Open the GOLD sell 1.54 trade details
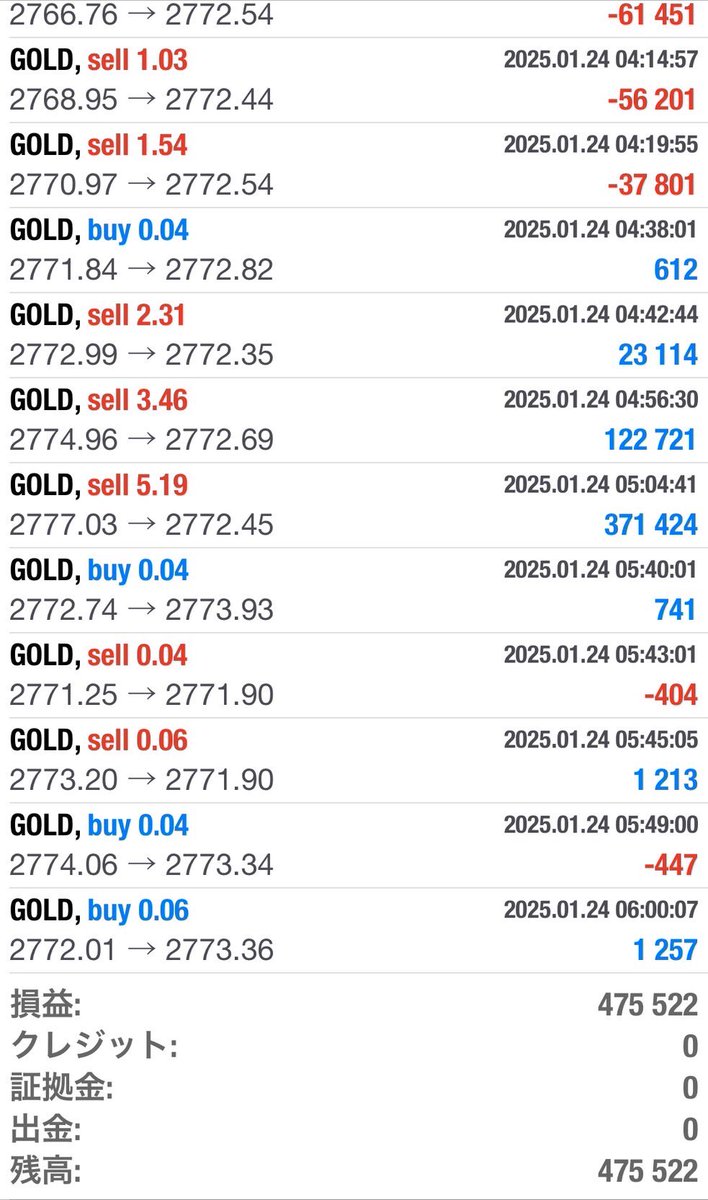Viewport: 708px width, 1200px height. [x=354, y=165]
